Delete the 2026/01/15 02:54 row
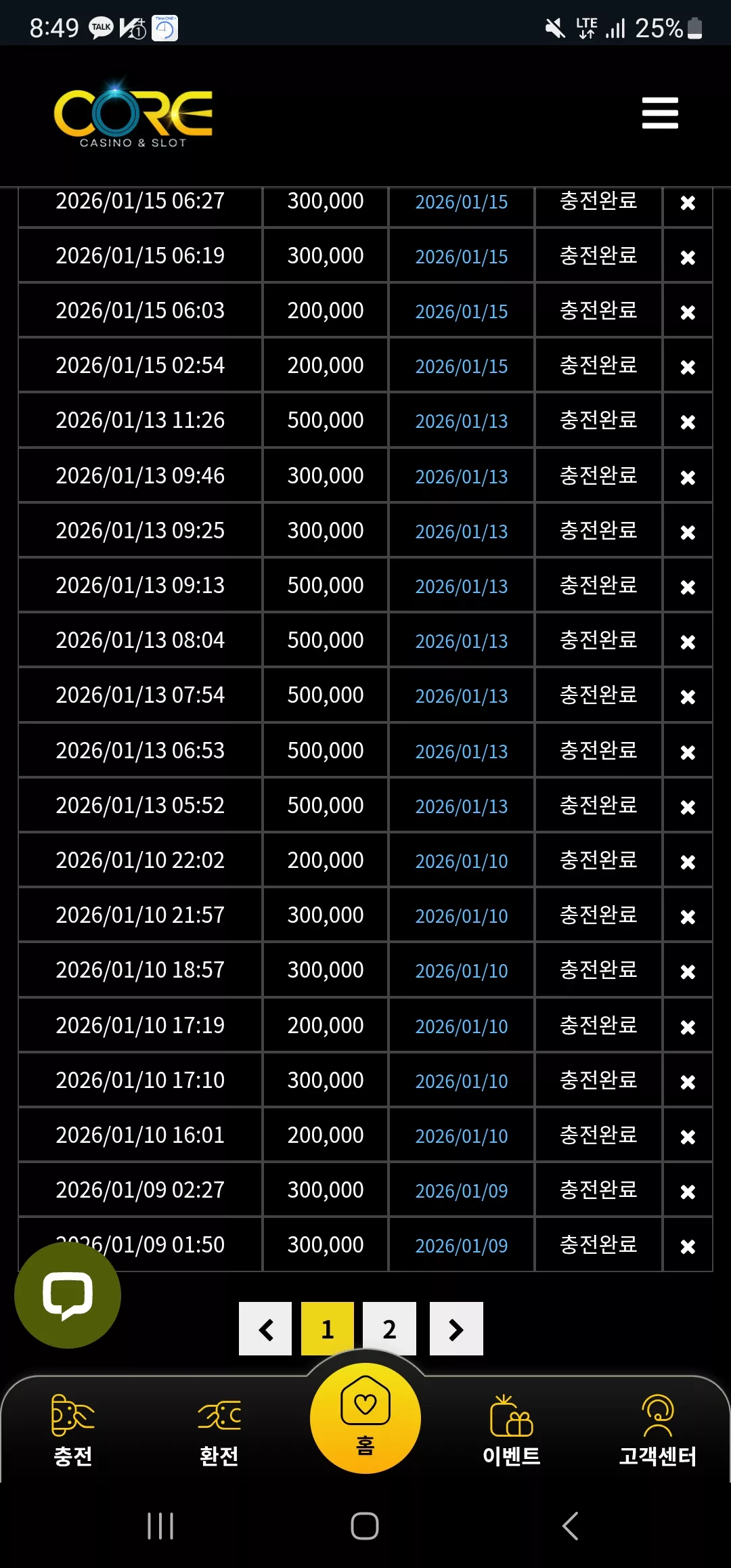731x1568 pixels. [x=688, y=367]
